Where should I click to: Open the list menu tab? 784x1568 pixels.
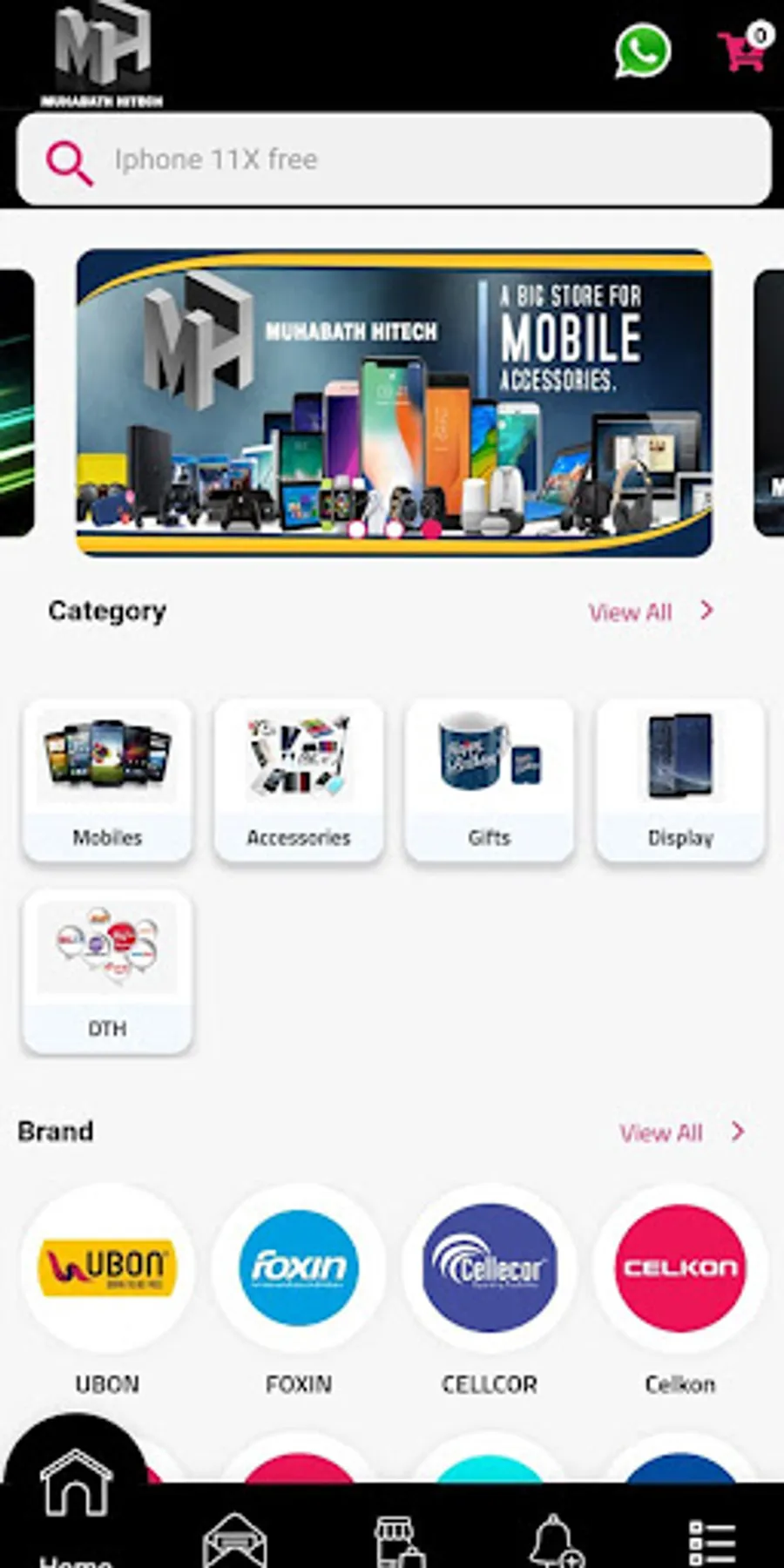pos(712,1542)
